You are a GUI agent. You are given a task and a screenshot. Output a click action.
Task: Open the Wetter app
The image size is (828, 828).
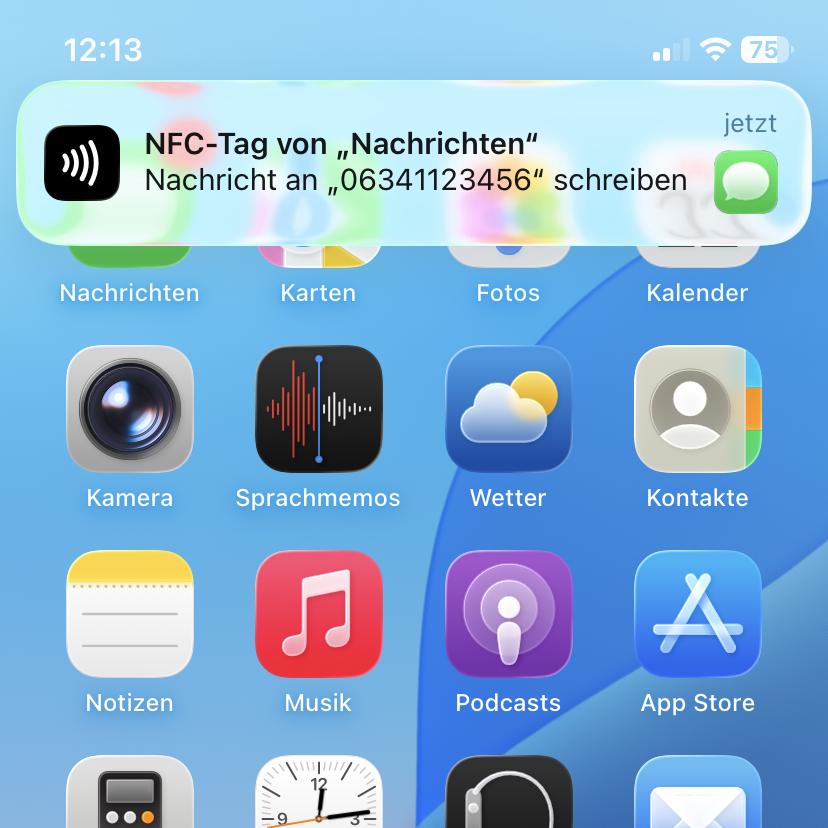[508, 409]
